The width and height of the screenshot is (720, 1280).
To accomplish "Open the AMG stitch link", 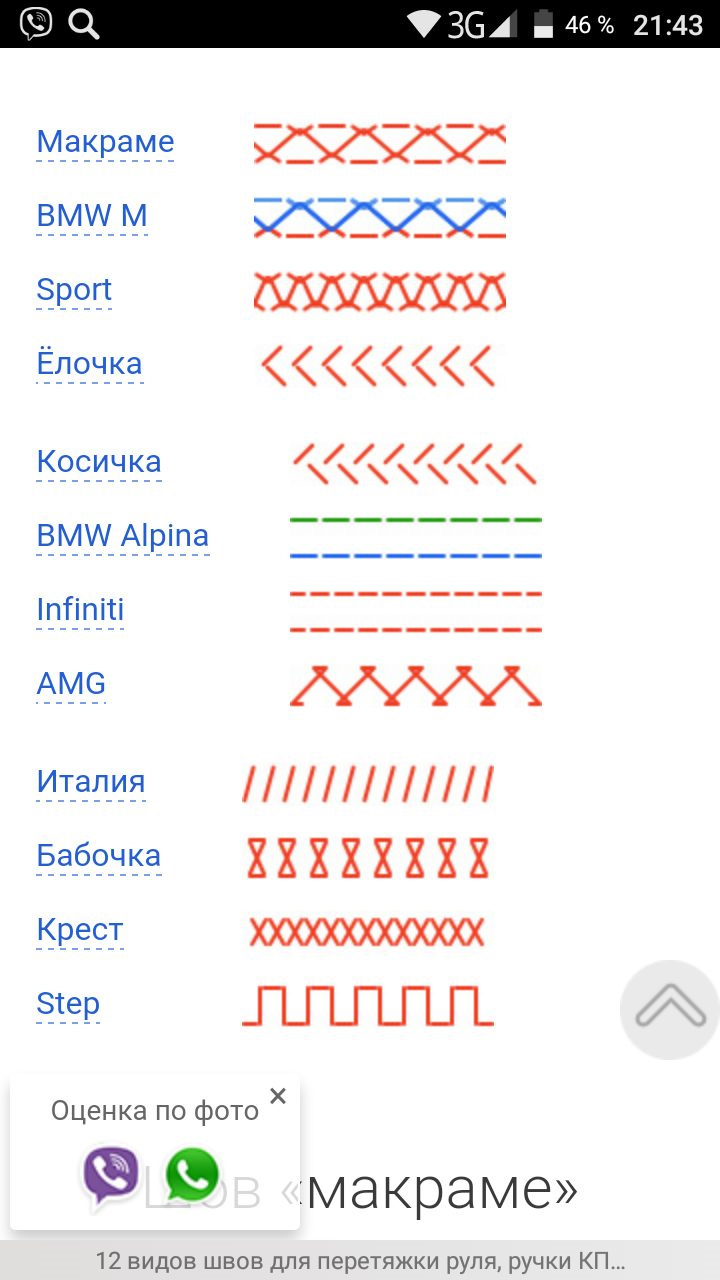I will pos(71,684).
